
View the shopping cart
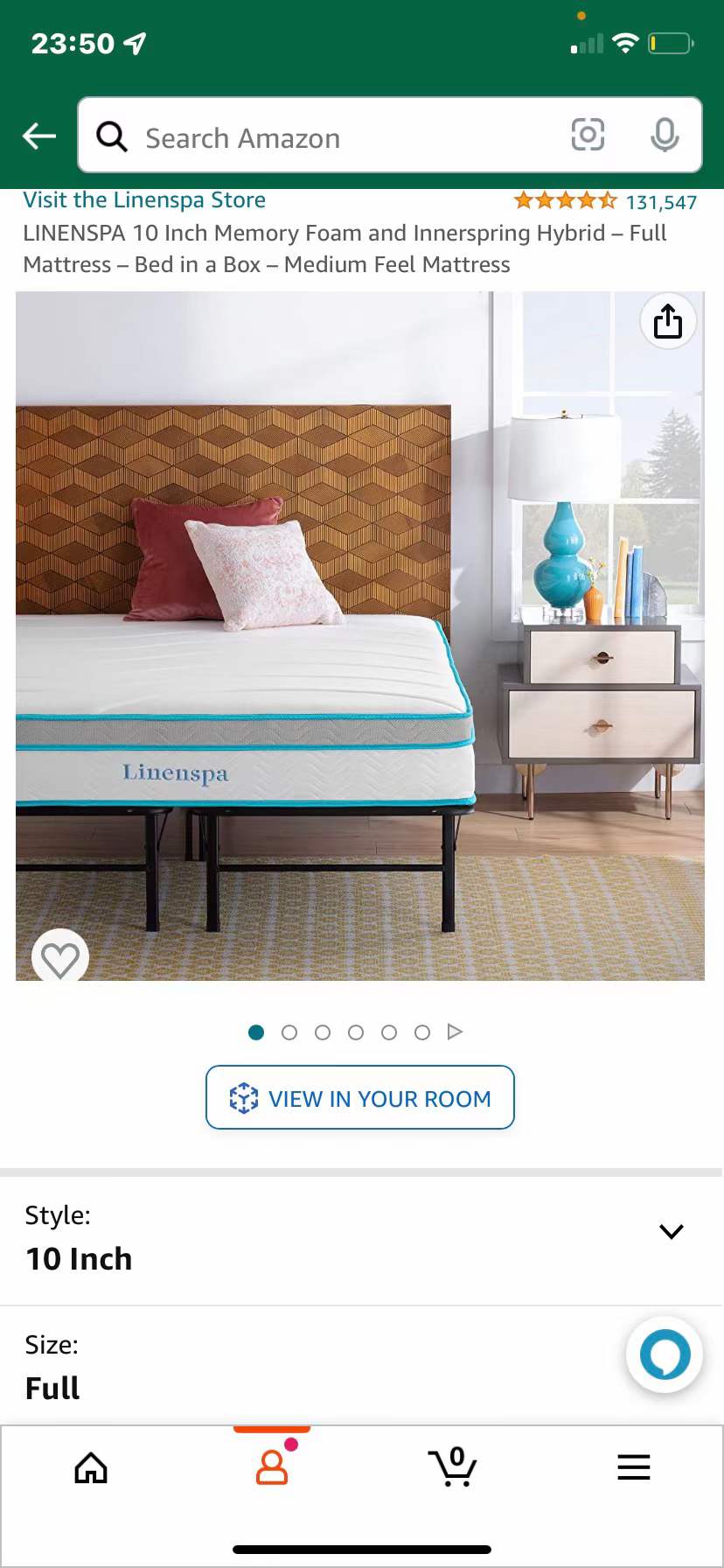pyautogui.click(x=452, y=1467)
